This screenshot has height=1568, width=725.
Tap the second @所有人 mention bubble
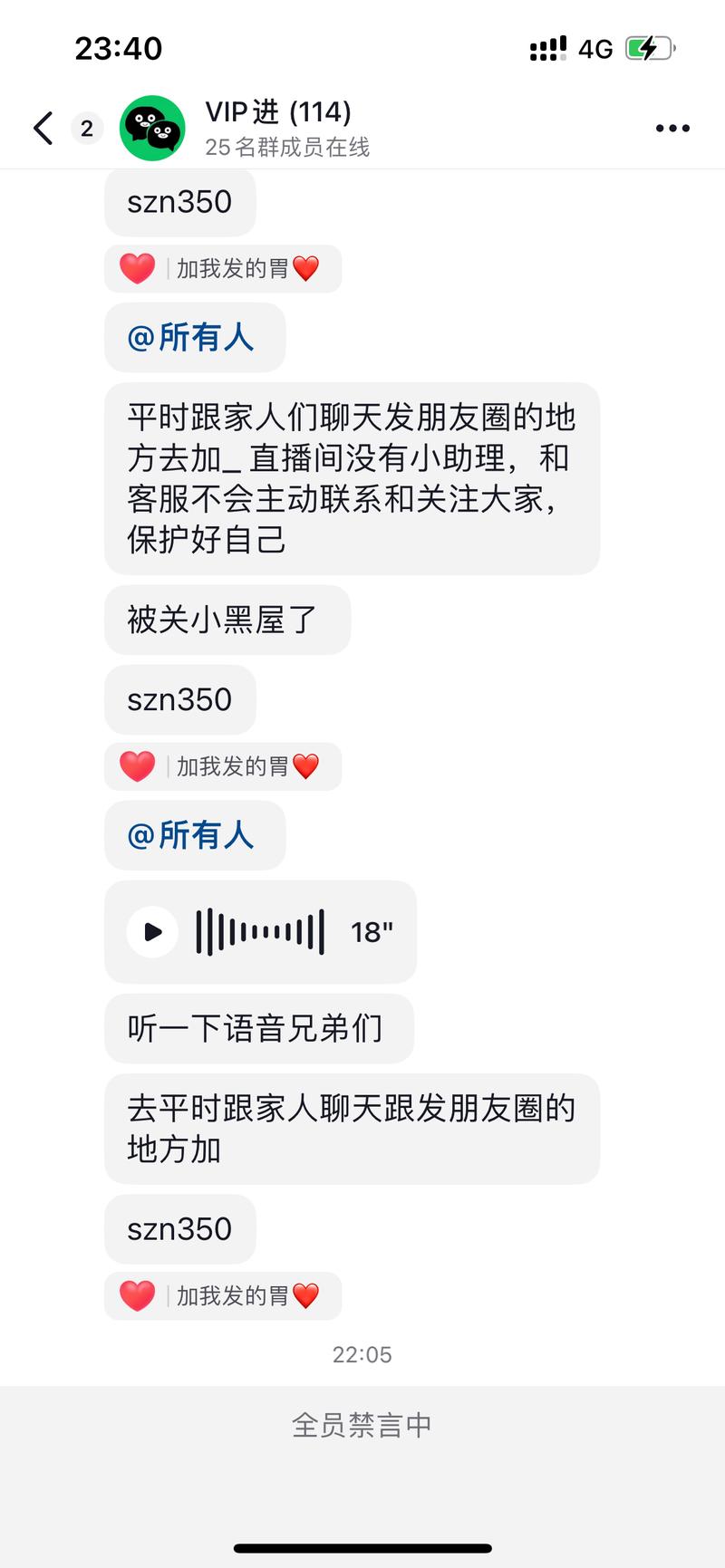click(194, 835)
